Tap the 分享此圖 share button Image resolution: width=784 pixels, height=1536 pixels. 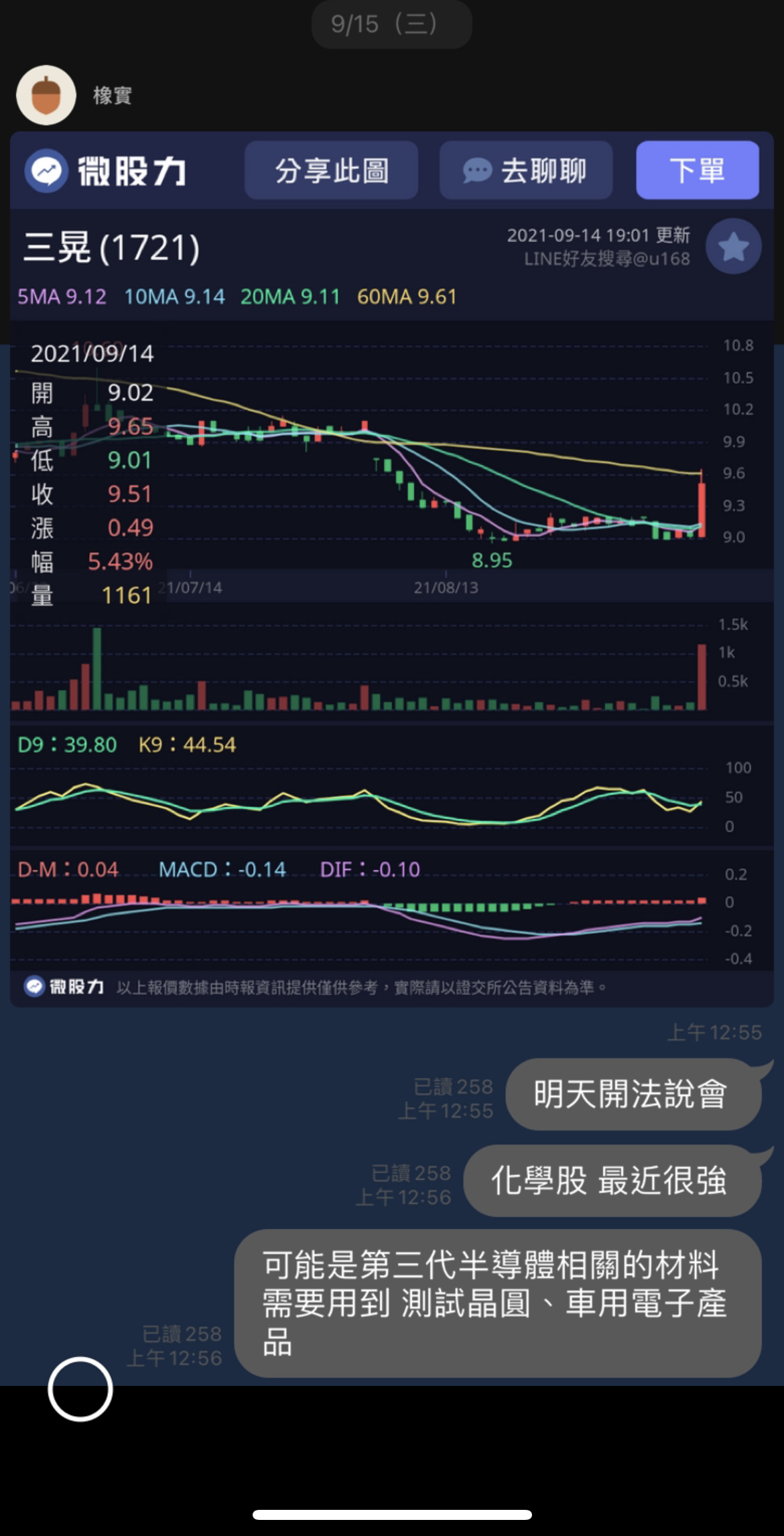(331, 171)
